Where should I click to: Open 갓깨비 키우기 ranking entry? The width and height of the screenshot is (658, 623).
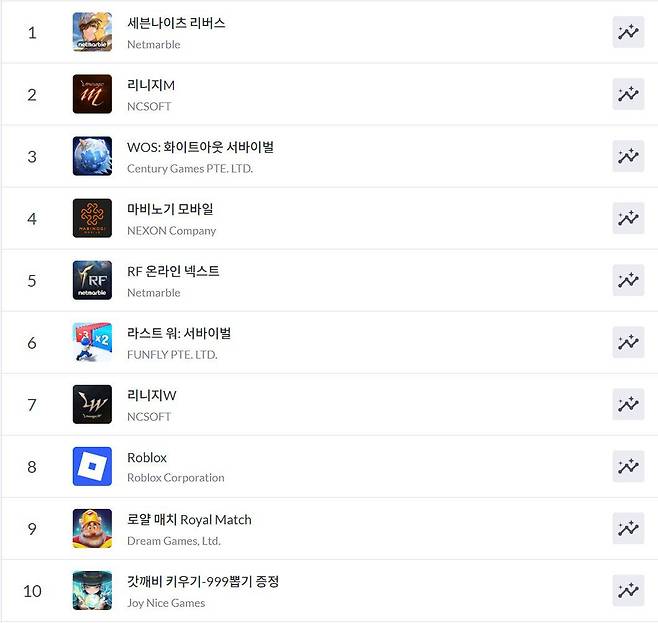[203, 581]
